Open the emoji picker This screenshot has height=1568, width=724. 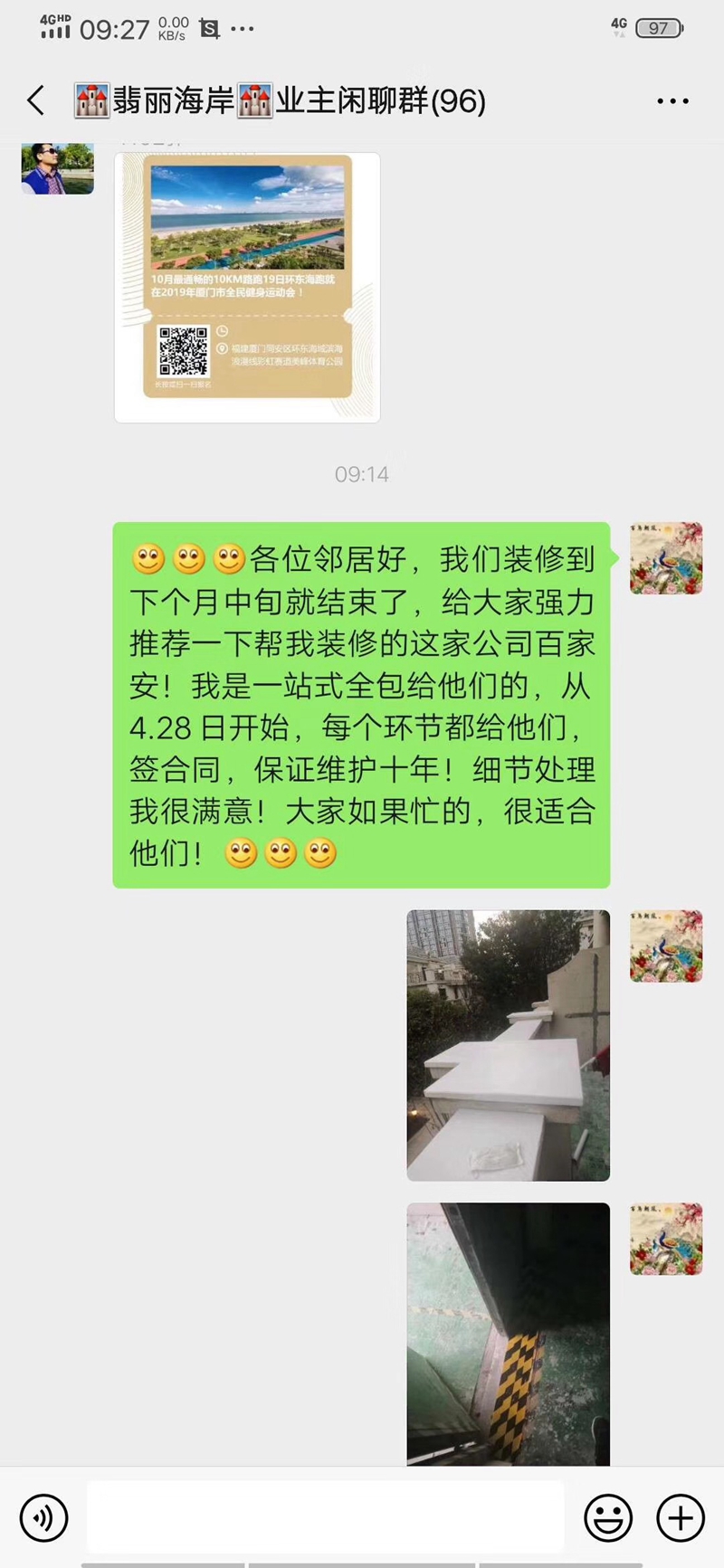(x=608, y=1517)
